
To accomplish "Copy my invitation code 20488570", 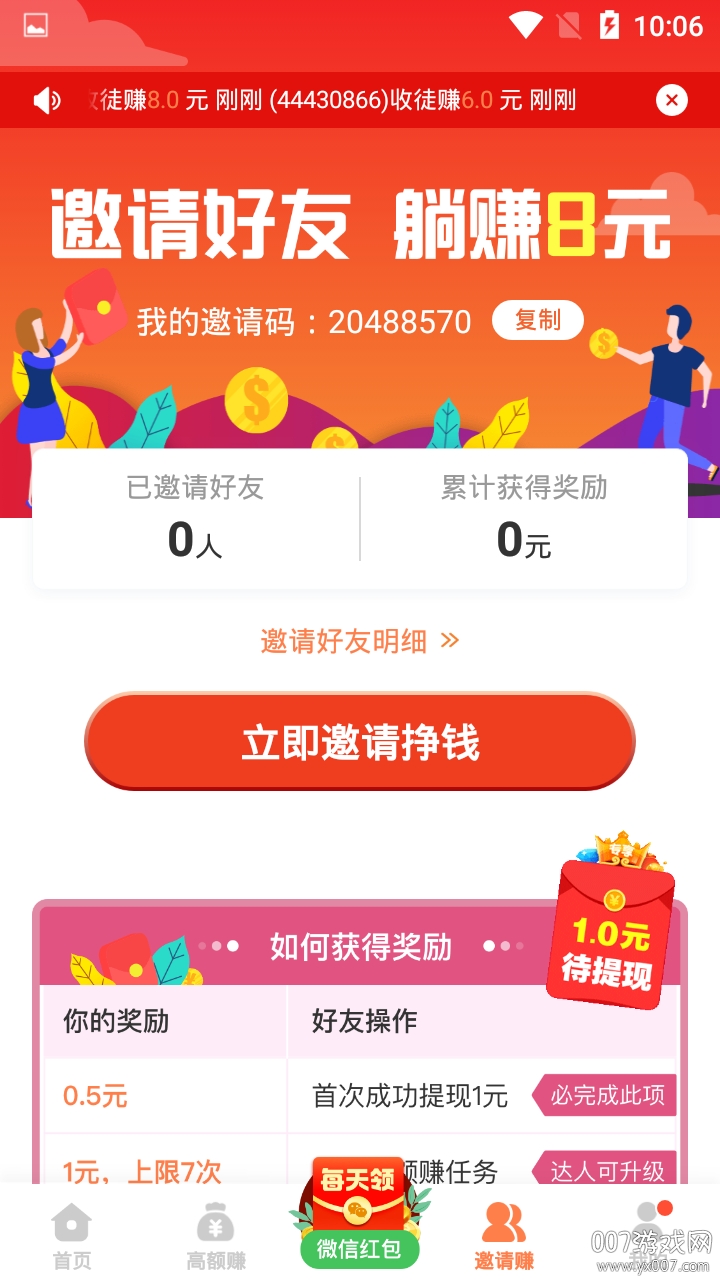I will (537, 320).
